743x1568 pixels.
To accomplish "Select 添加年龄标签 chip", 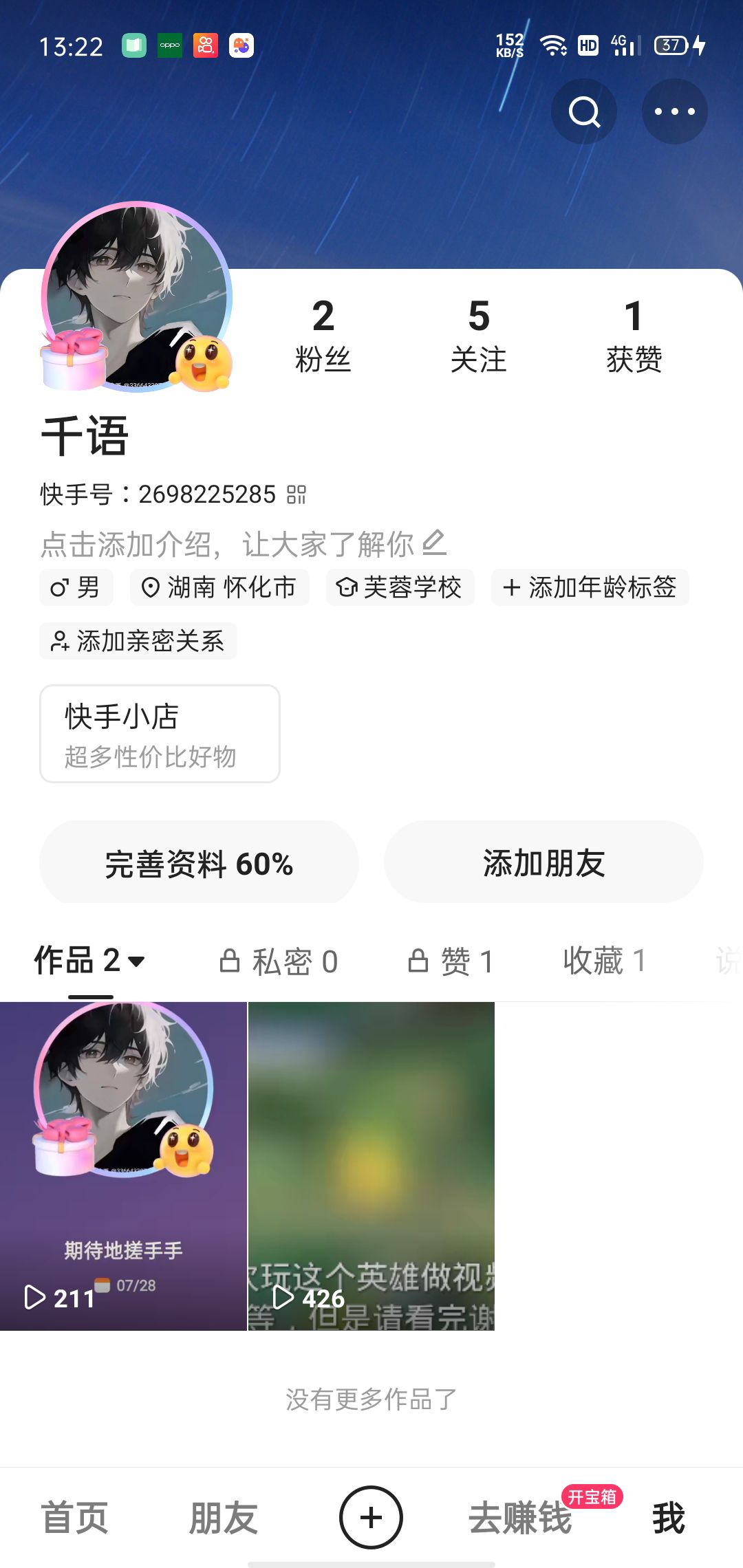I will tap(590, 587).
